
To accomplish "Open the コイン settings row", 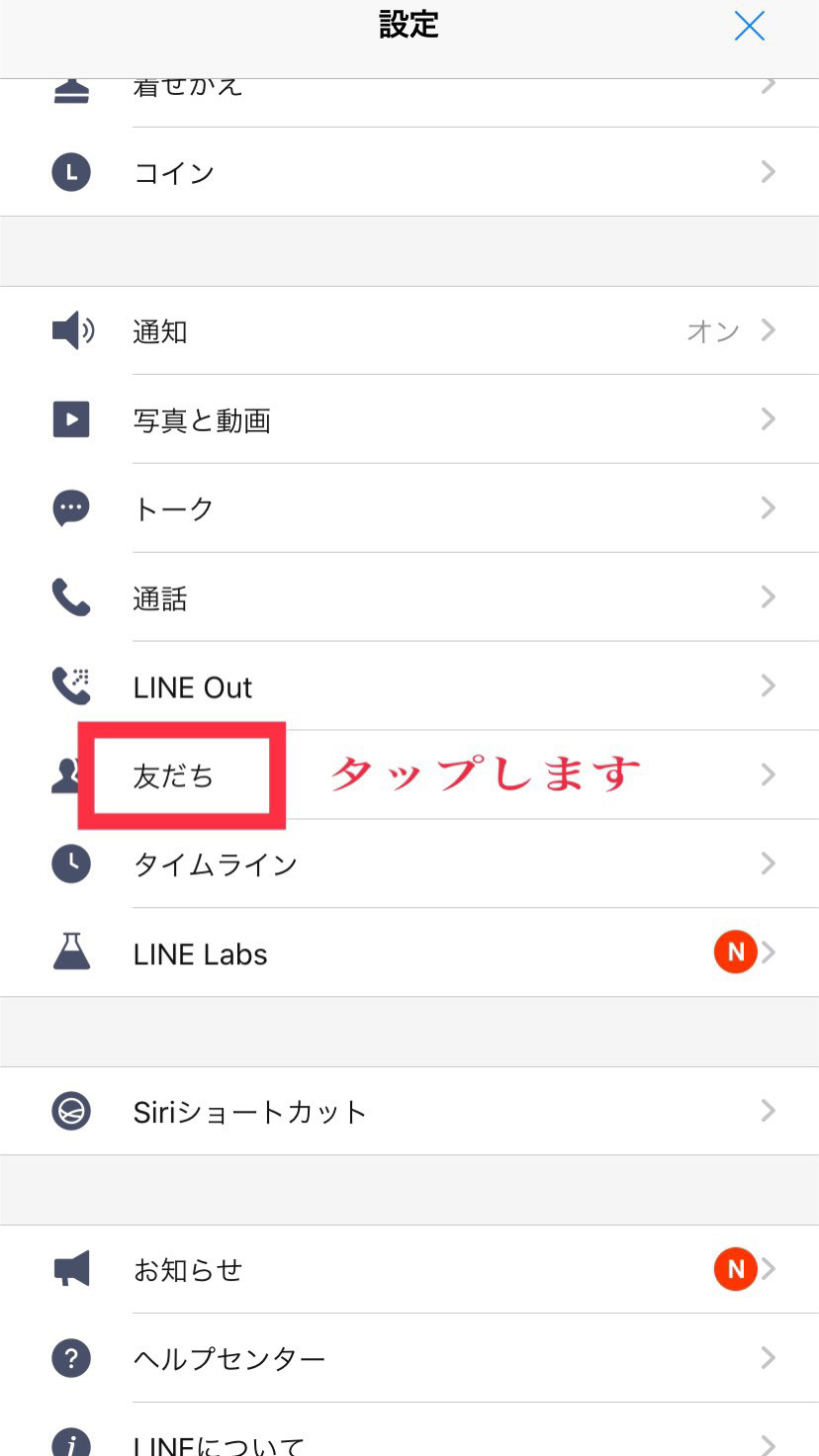I will click(x=409, y=173).
